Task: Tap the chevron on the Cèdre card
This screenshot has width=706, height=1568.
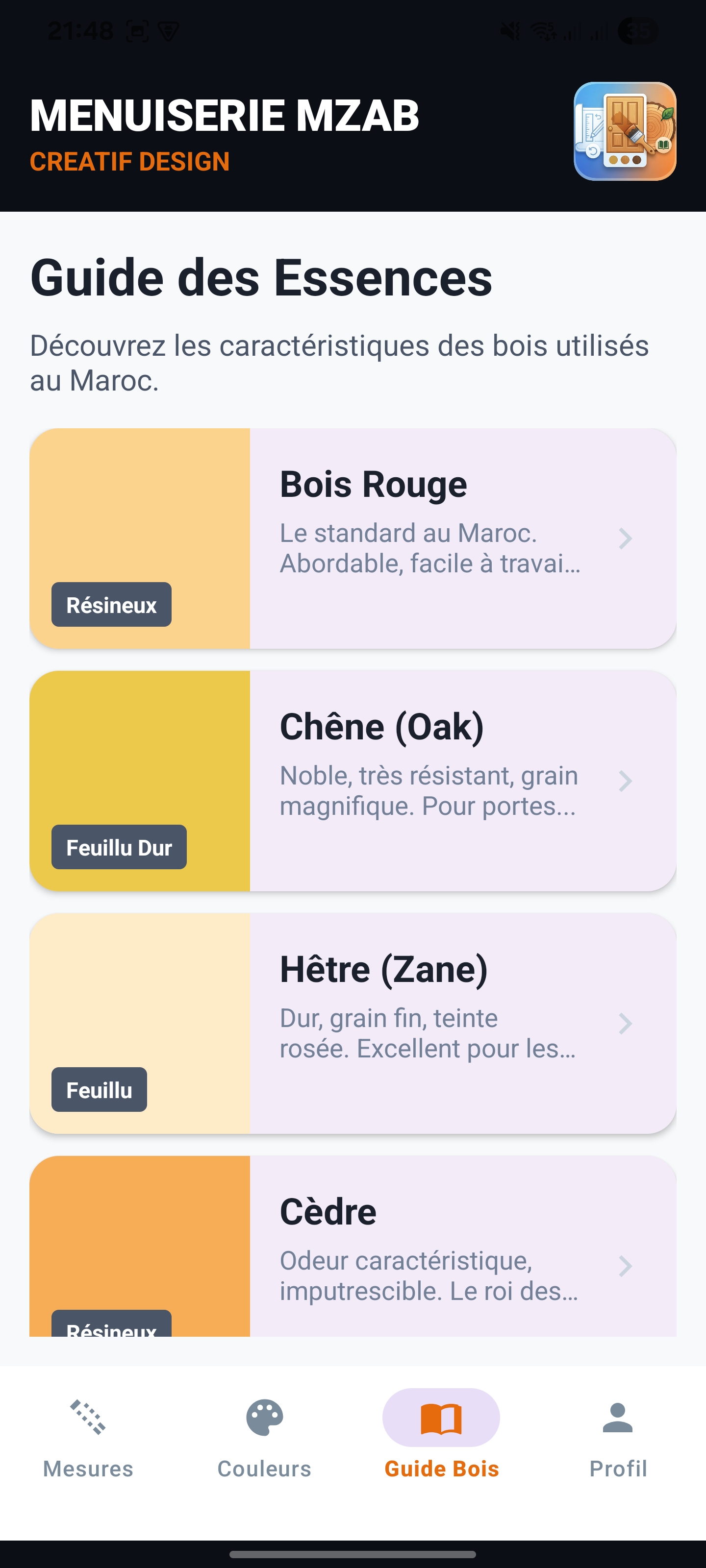Action: (x=626, y=1267)
